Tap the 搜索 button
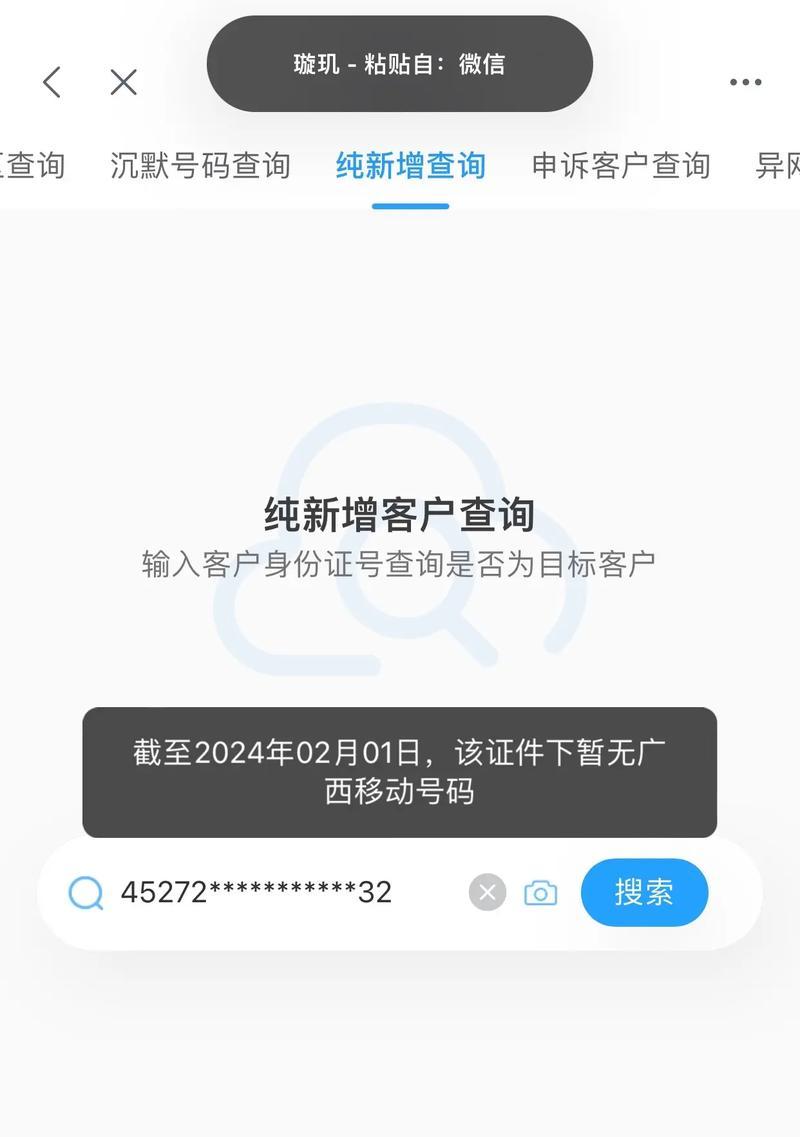 pyautogui.click(x=644, y=892)
